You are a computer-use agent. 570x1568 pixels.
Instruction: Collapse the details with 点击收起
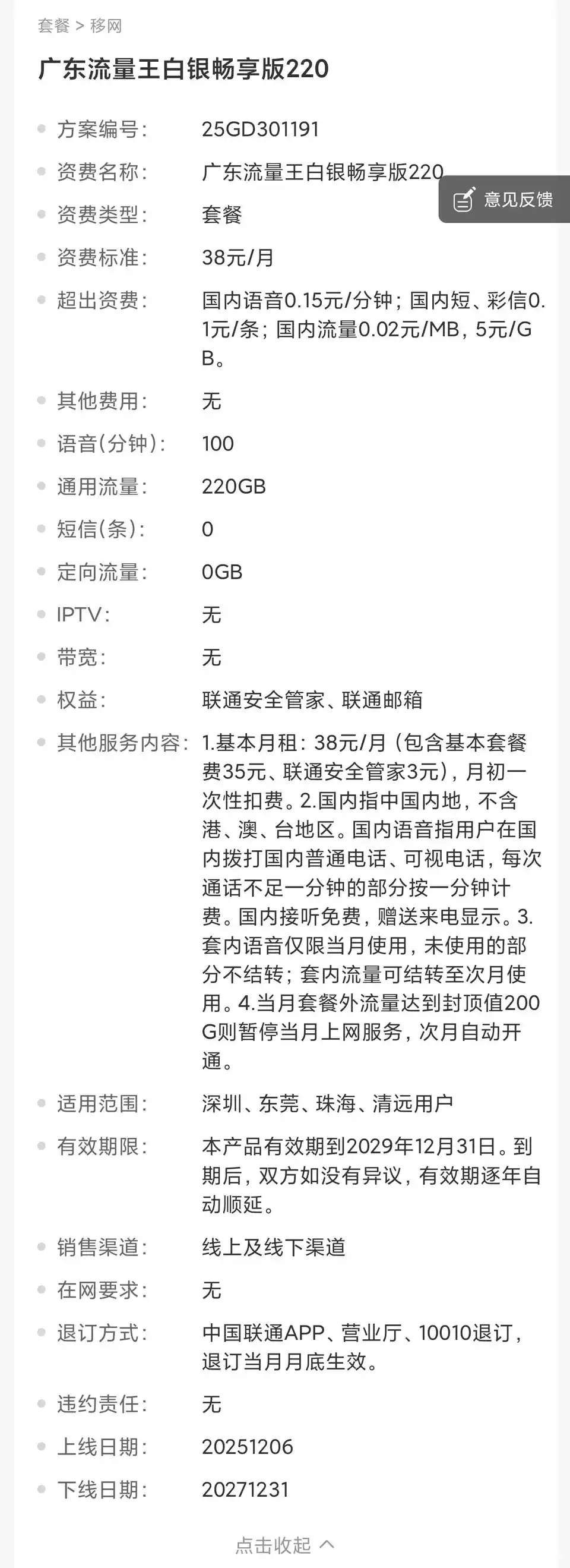click(x=284, y=1544)
